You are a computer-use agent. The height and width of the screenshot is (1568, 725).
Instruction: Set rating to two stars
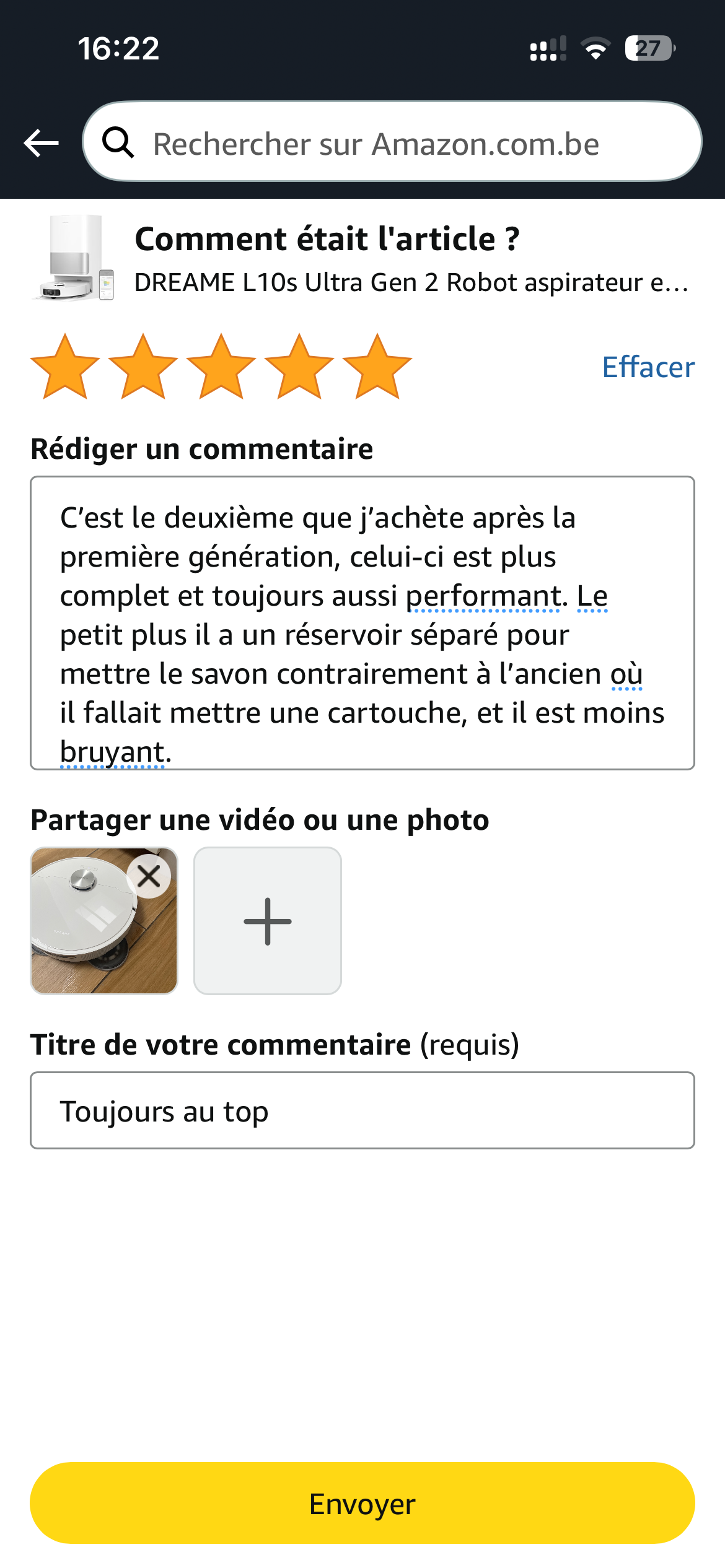click(143, 367)
